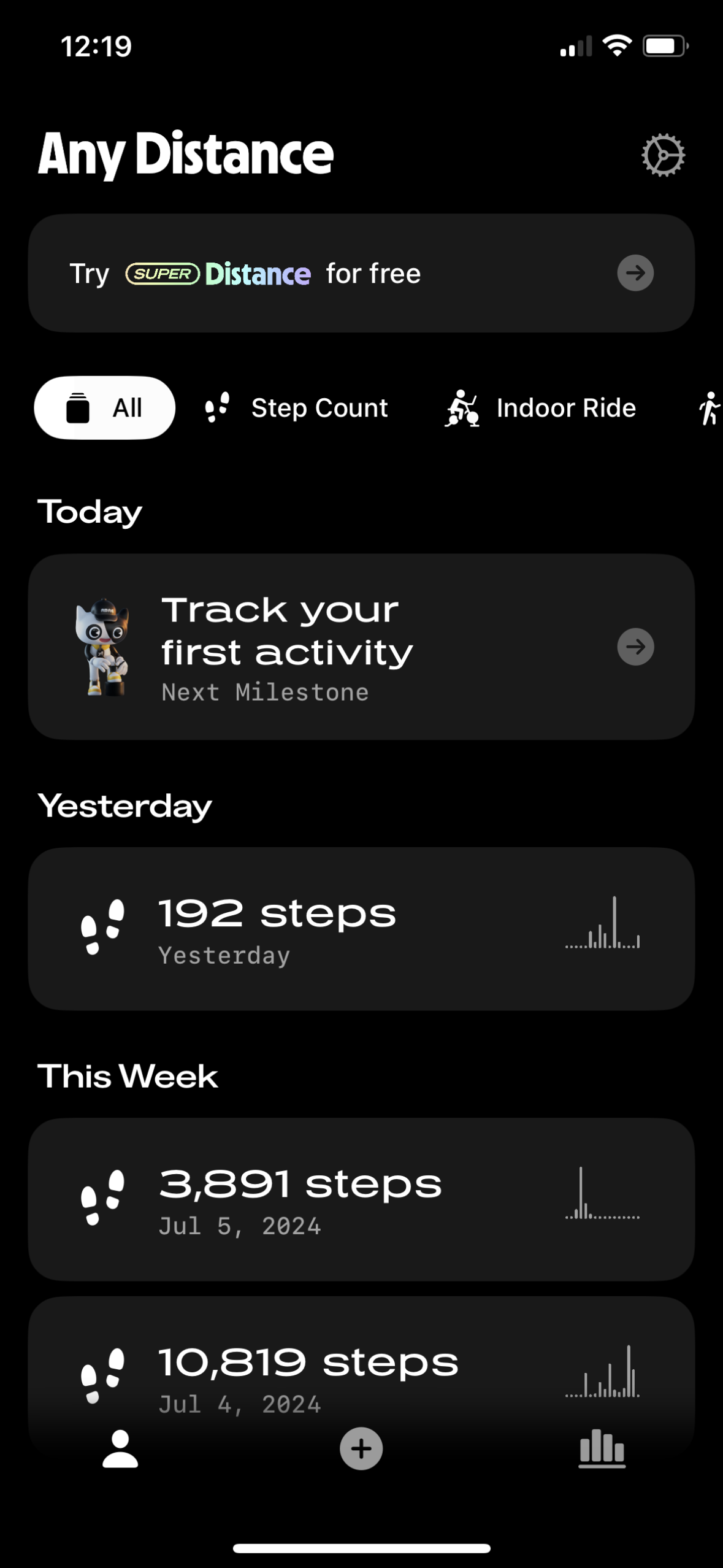Tap the footprints icon on the Jul 5 card

tap(103, 1196)
